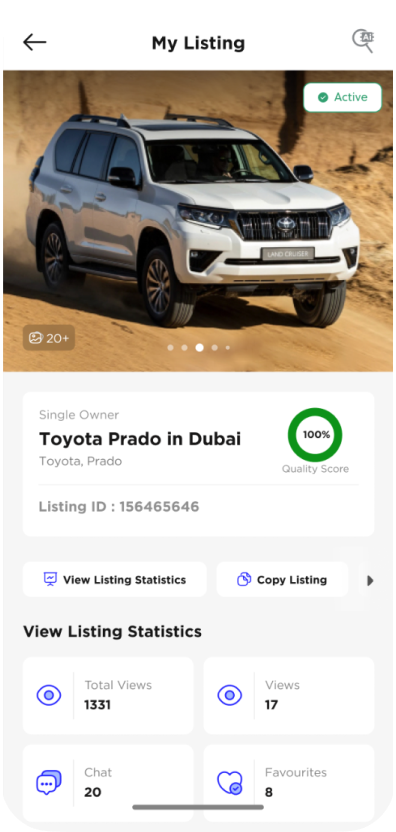Go back using the top-left arrow
The width and height of the screenshot is (396, 832).
tap(35, 42)
